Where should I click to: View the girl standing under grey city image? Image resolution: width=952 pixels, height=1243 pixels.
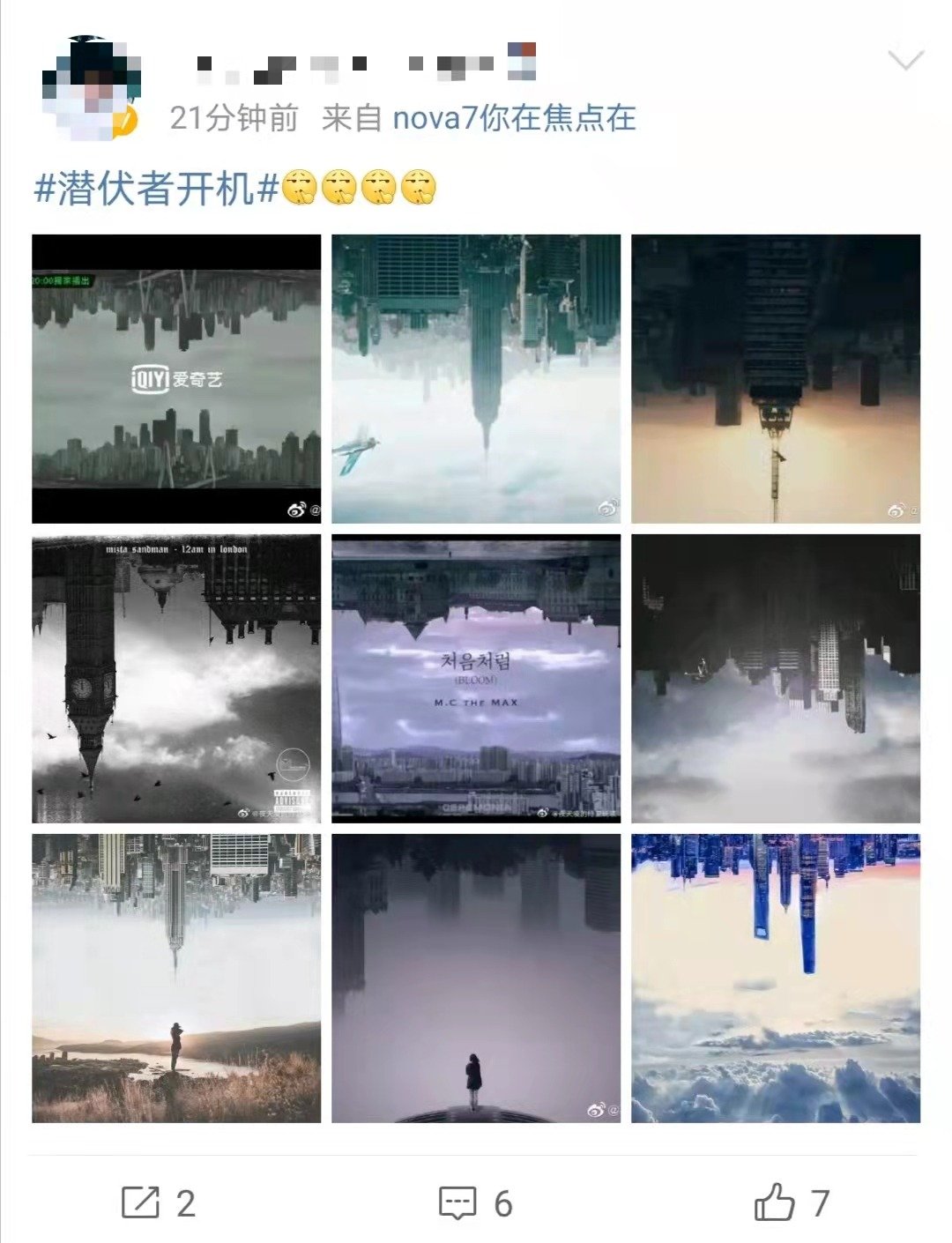476,978
